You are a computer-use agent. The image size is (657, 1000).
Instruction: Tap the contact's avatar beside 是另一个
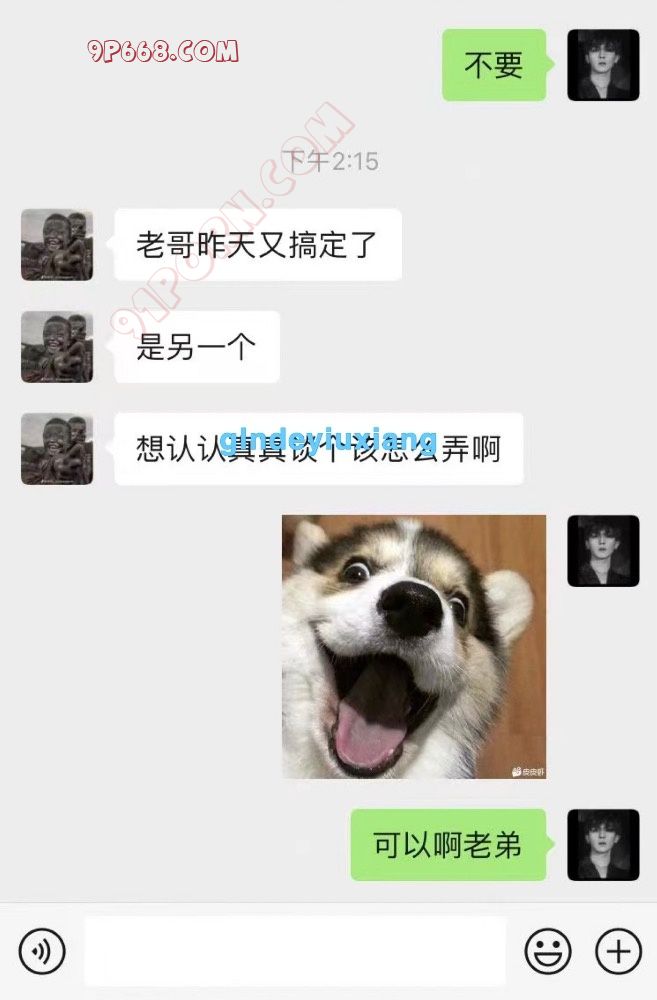tap(57, 347)
